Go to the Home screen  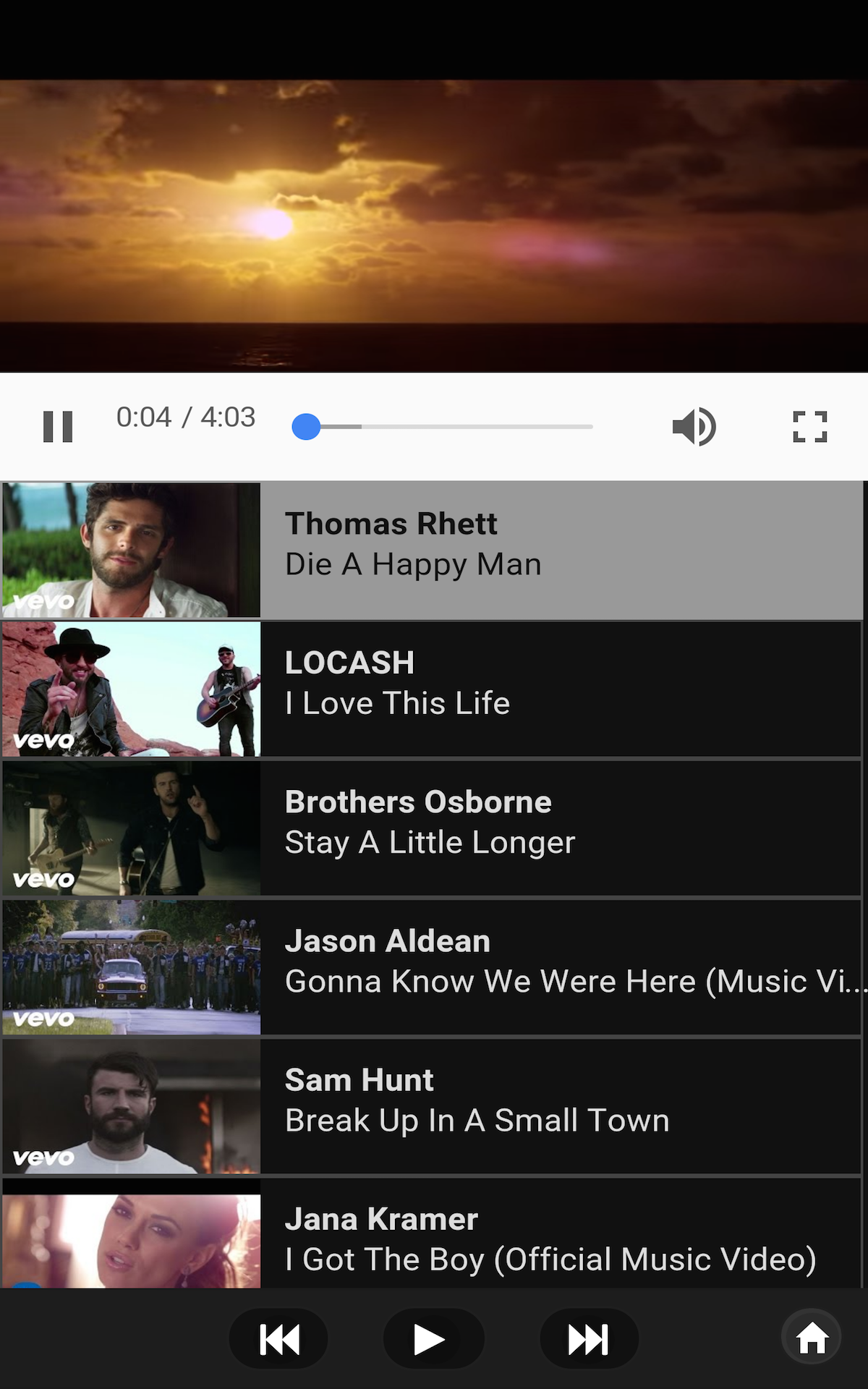814,1338
